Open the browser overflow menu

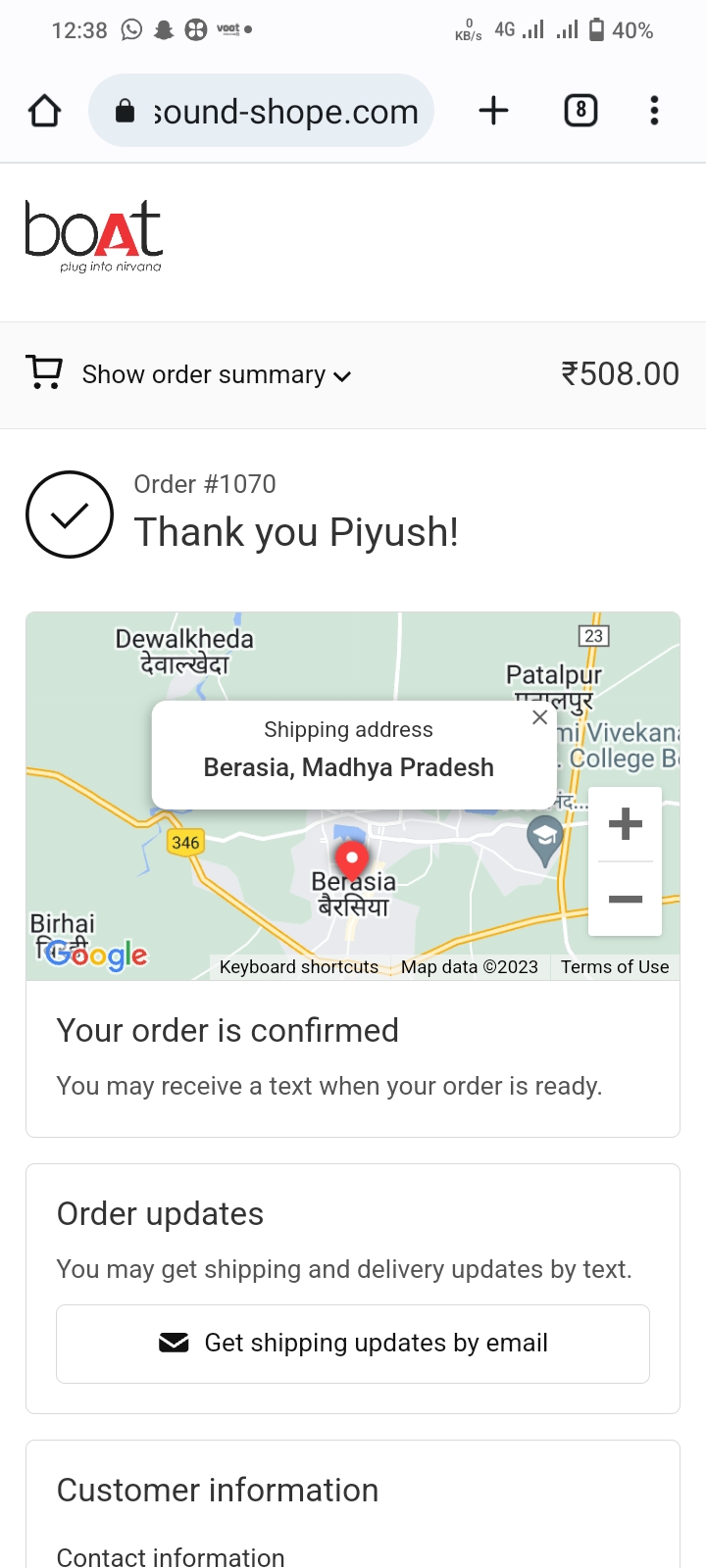[x=654, y=111]
